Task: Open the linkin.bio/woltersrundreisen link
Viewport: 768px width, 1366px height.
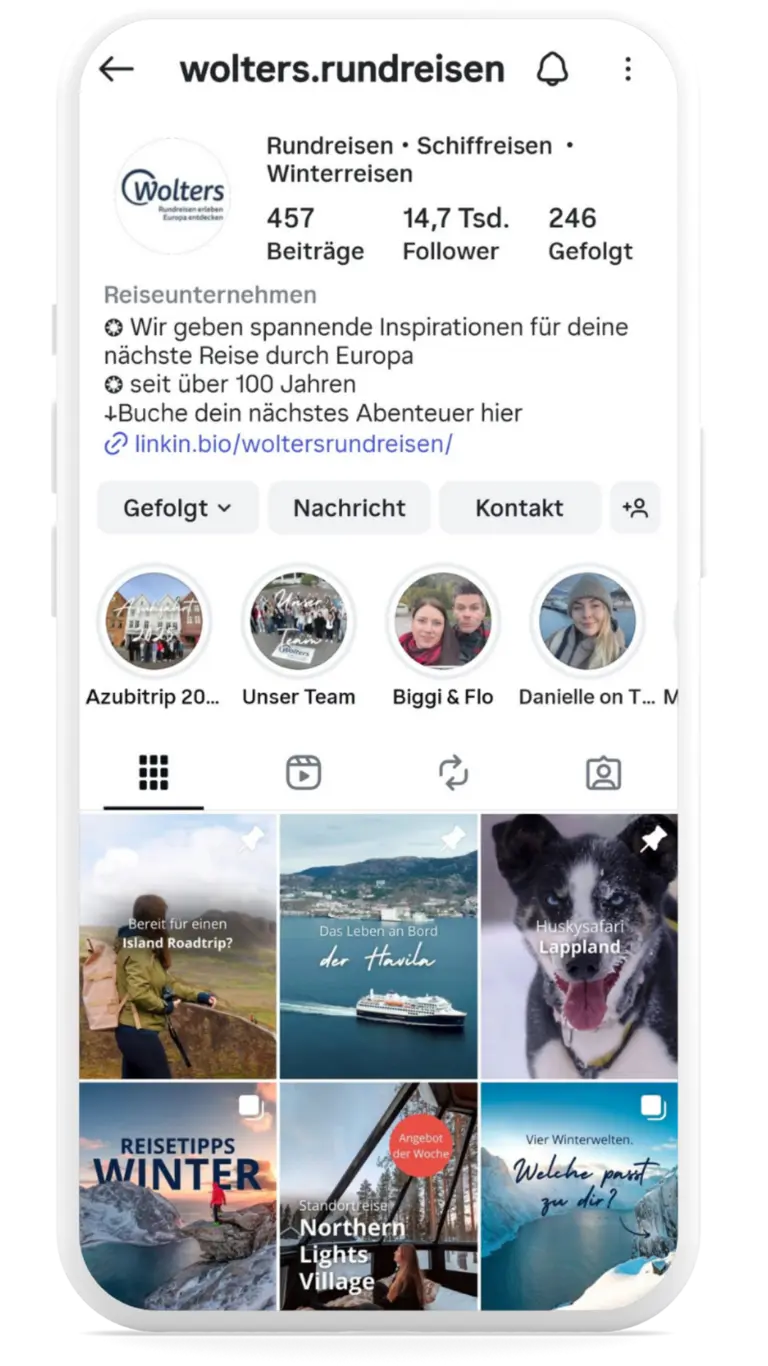Action: (x=292, y=444)
